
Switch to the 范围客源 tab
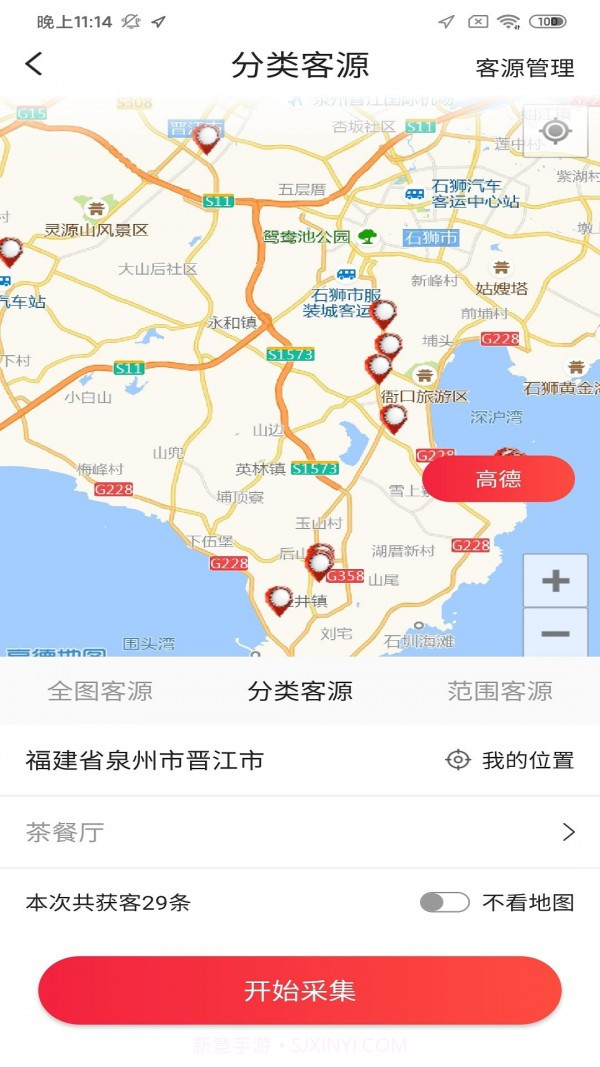click(x=500, y=691)
